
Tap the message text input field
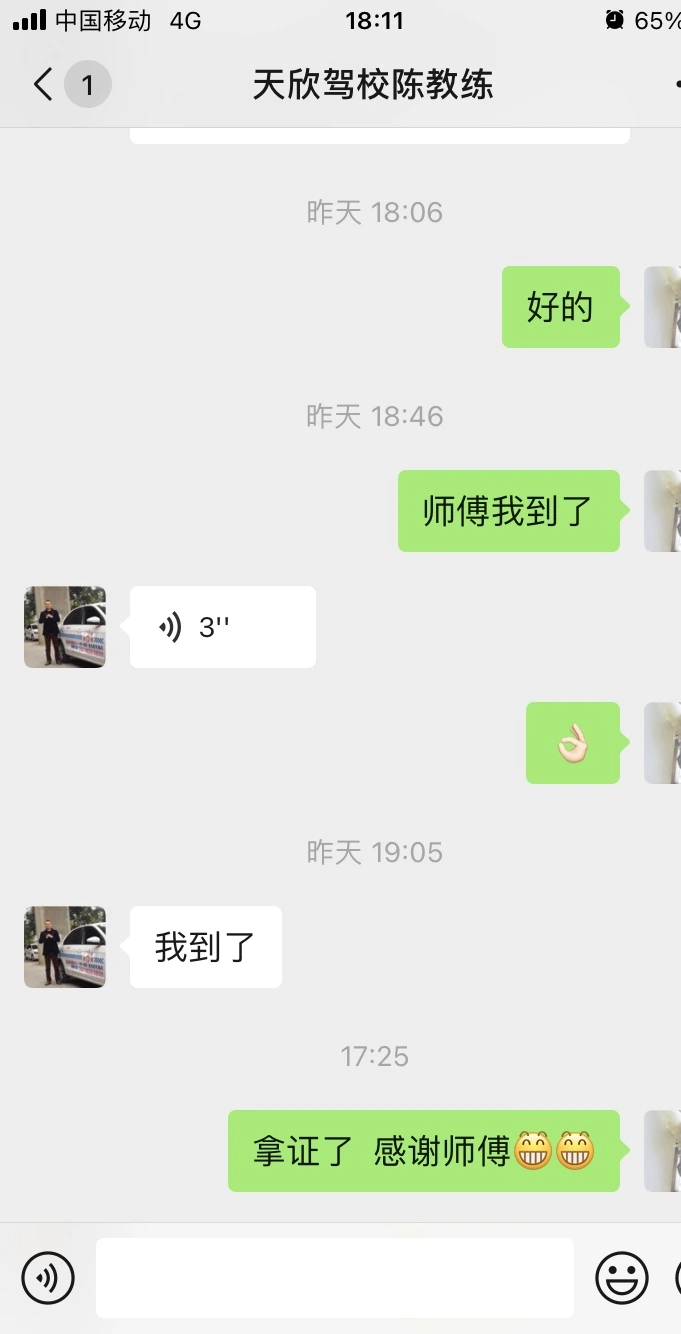pos(335,1277)
